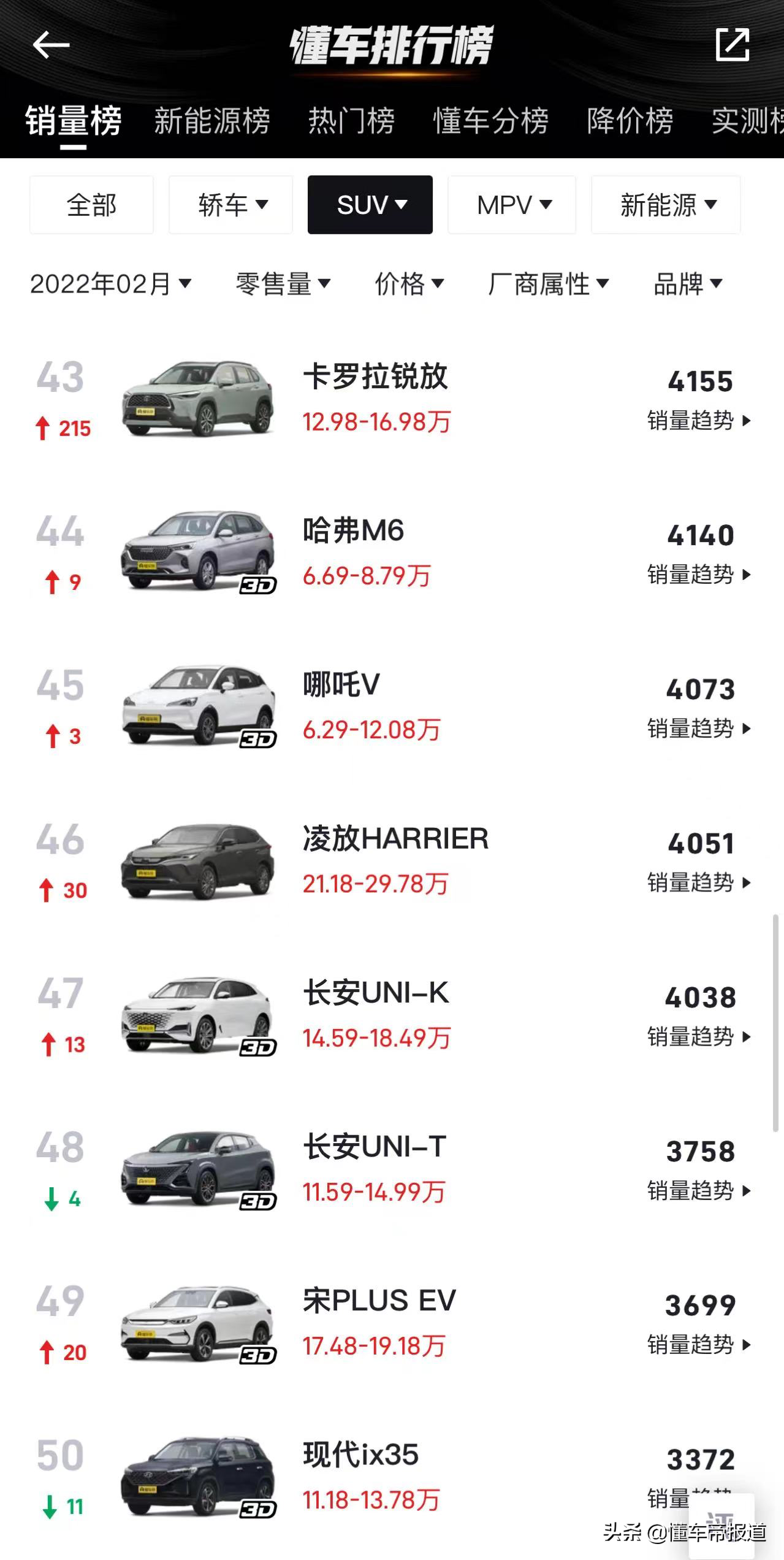
Task: View 销量趋势 for 凌放HARRIER
Action: tap(699, 883)
